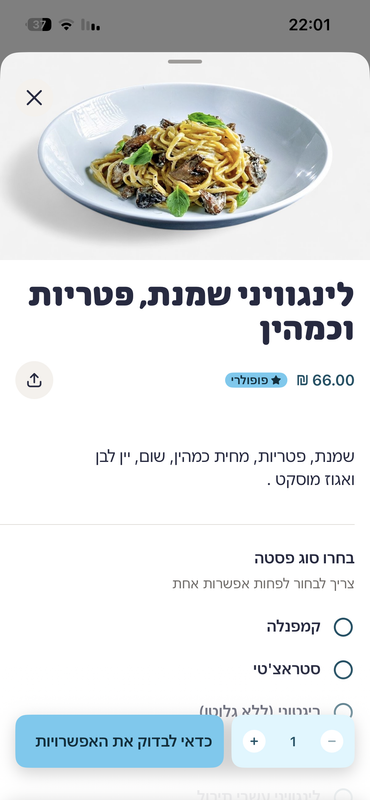This screenshot has height=800, width=370.
Task: Increase quantity with the plus button
Action: (254, 741)
